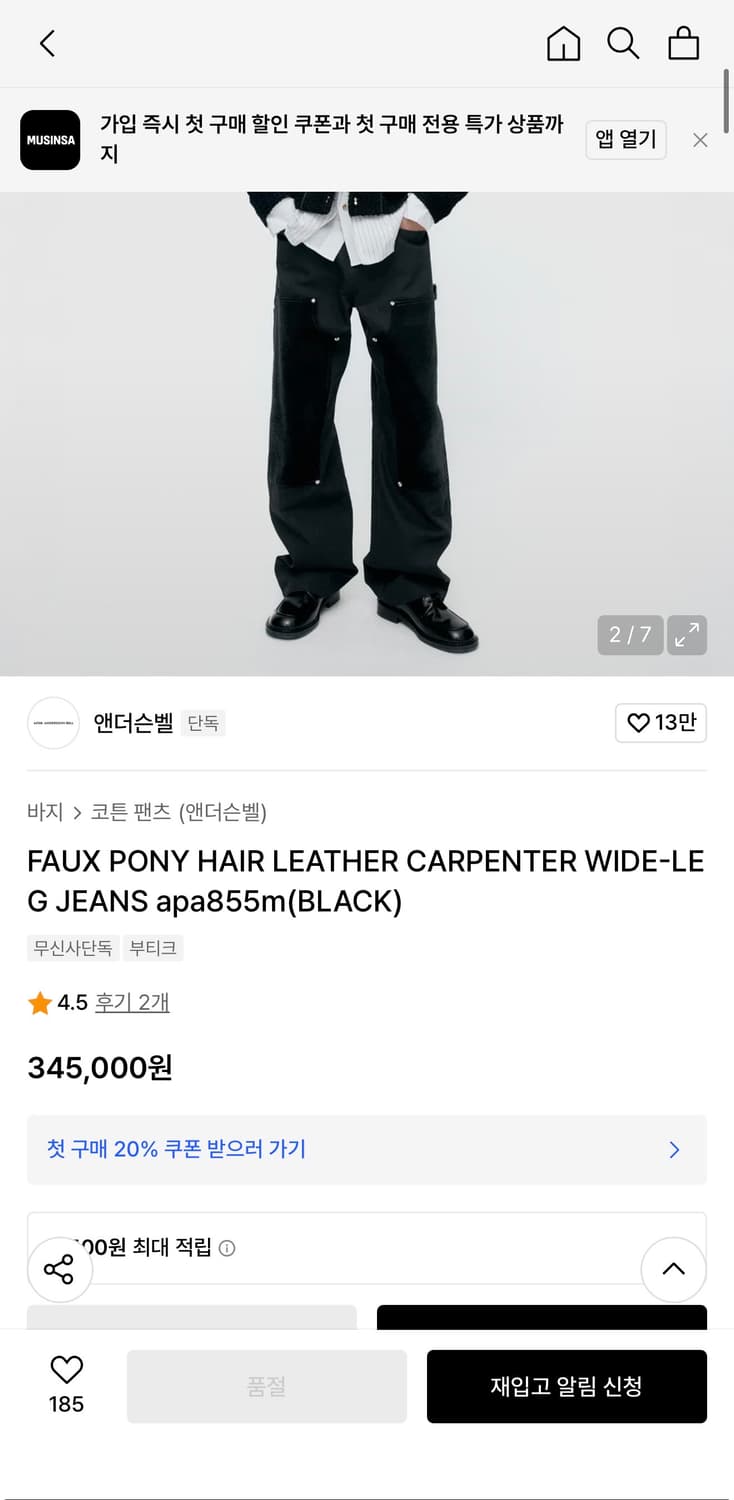Viewport: 734px width, 1500px height.
Task: Open the shopping bag
Action: point(684,44)
